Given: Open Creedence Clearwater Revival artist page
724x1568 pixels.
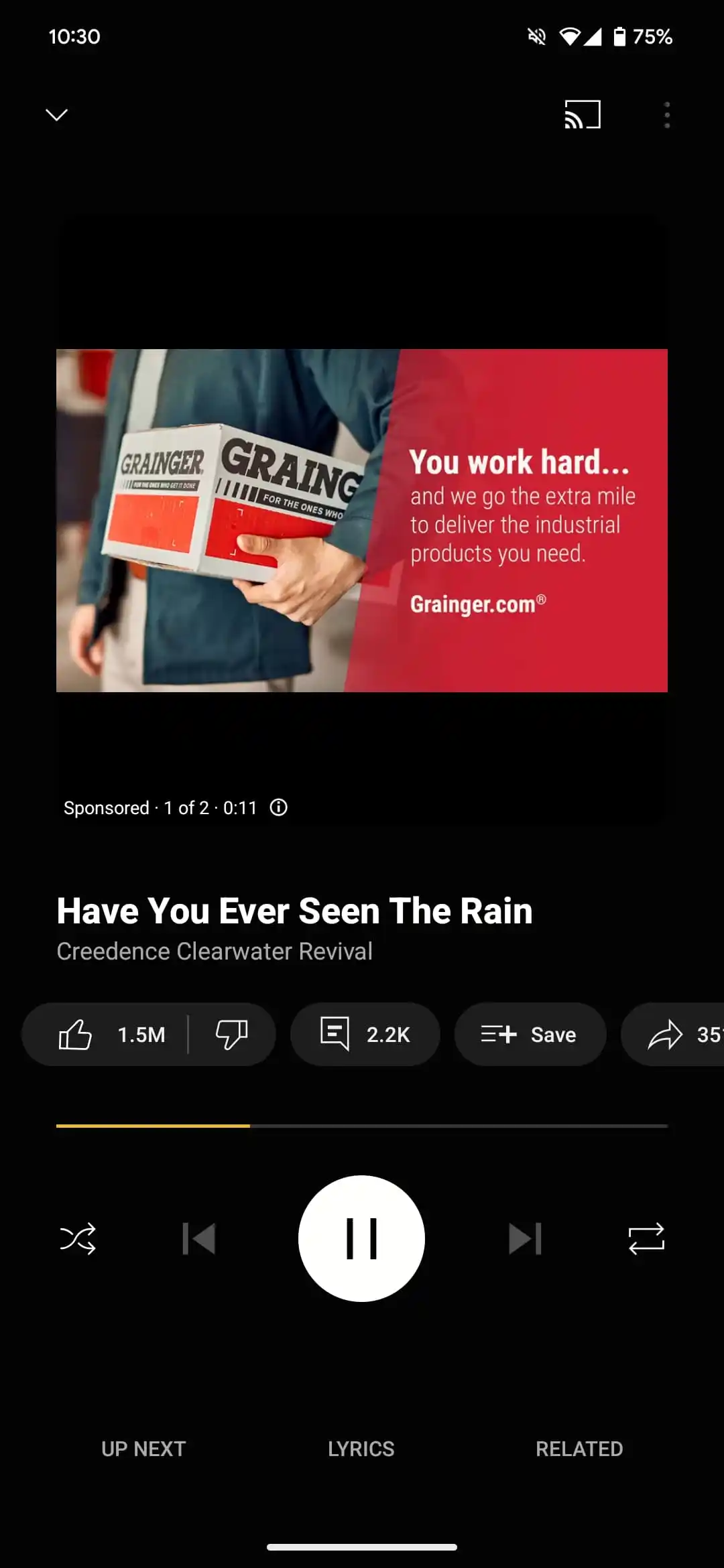Looking at the screenshot, I should pyautogui.click(x=215, y=952).
